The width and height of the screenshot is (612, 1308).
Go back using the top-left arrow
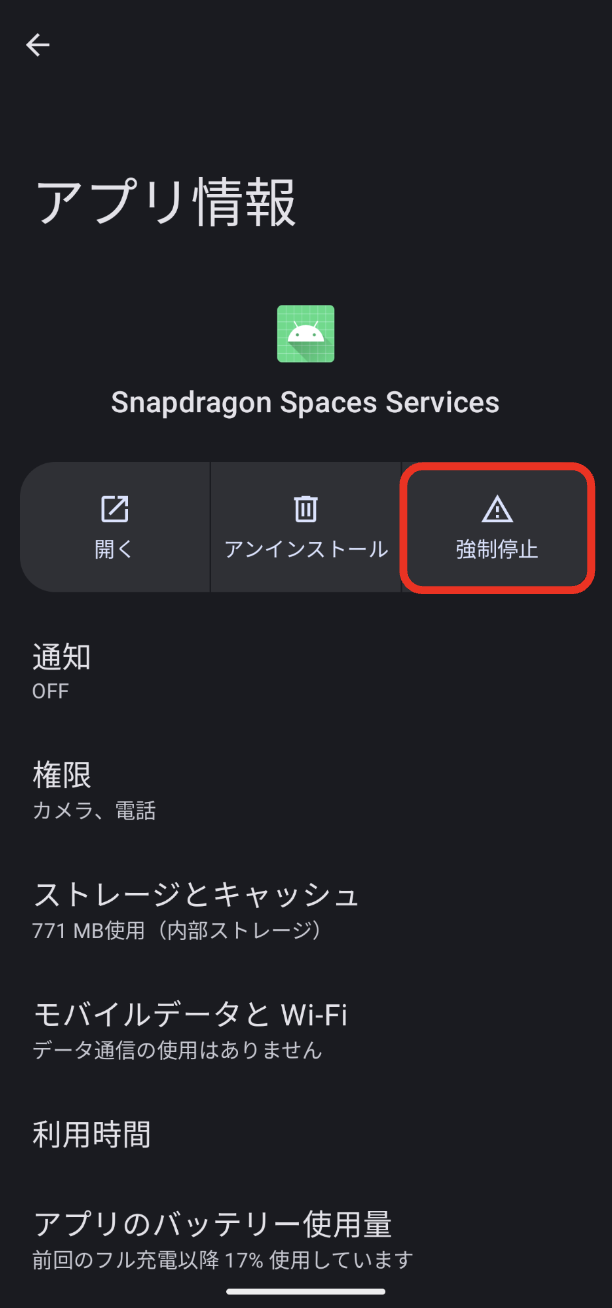point(38,45)
